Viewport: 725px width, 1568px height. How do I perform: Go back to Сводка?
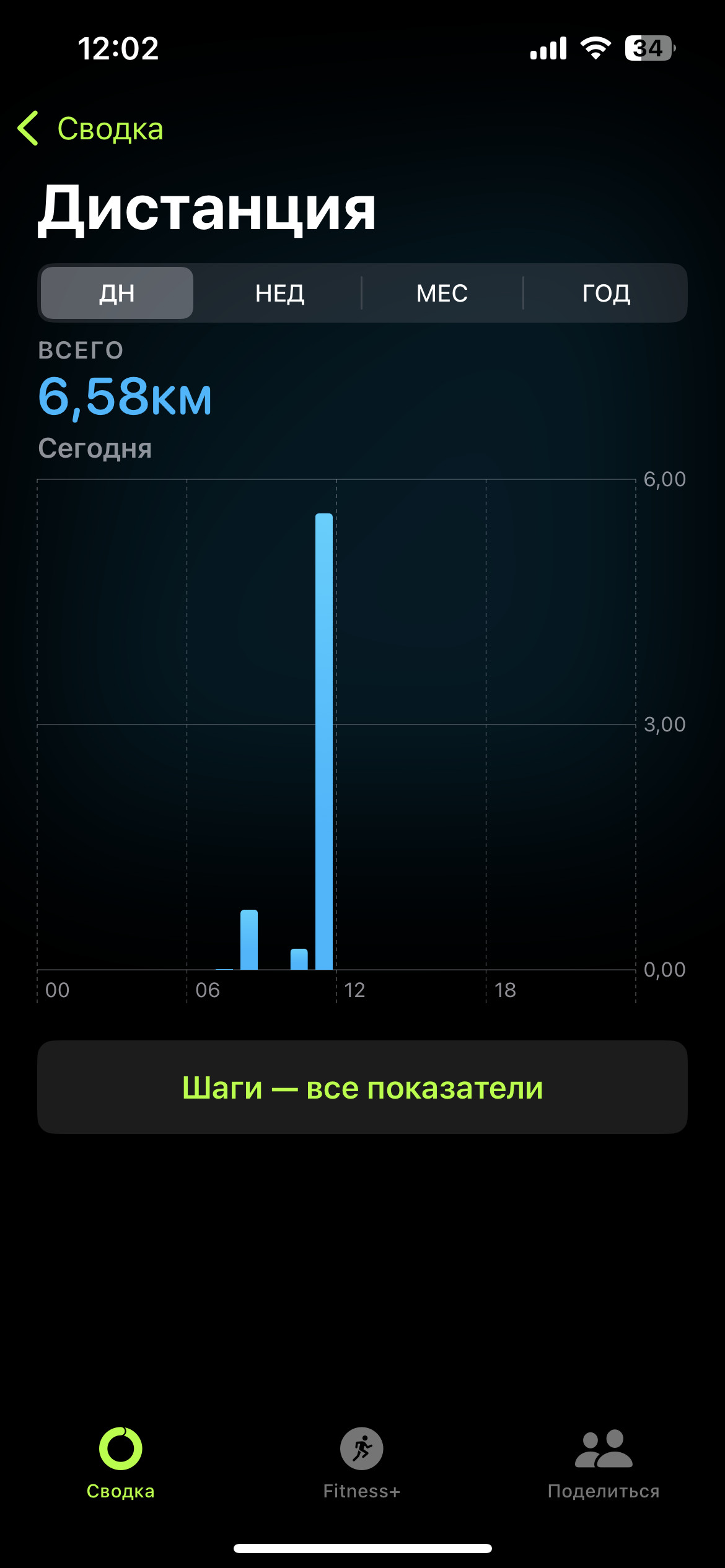coord(90,129)
